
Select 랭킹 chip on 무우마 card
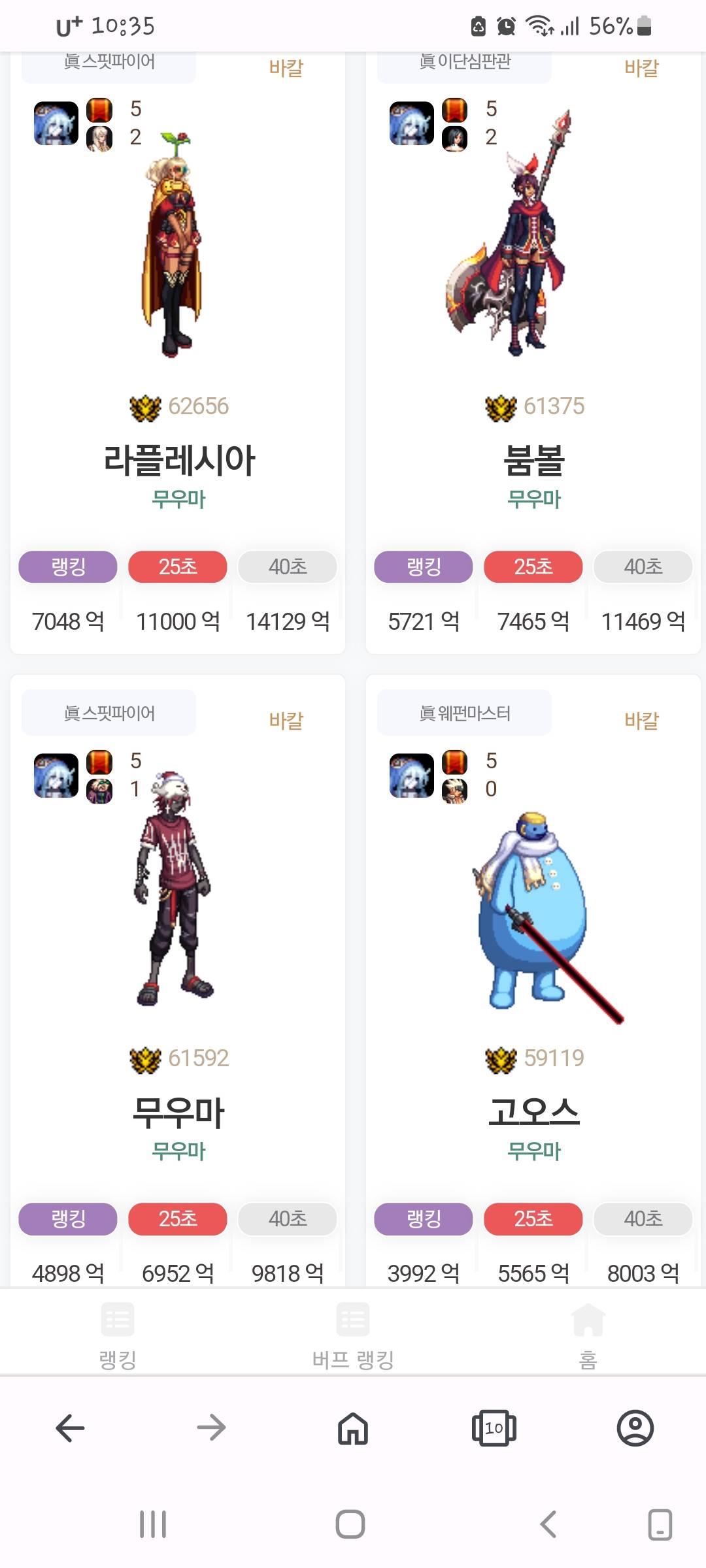pos(68,1218)
